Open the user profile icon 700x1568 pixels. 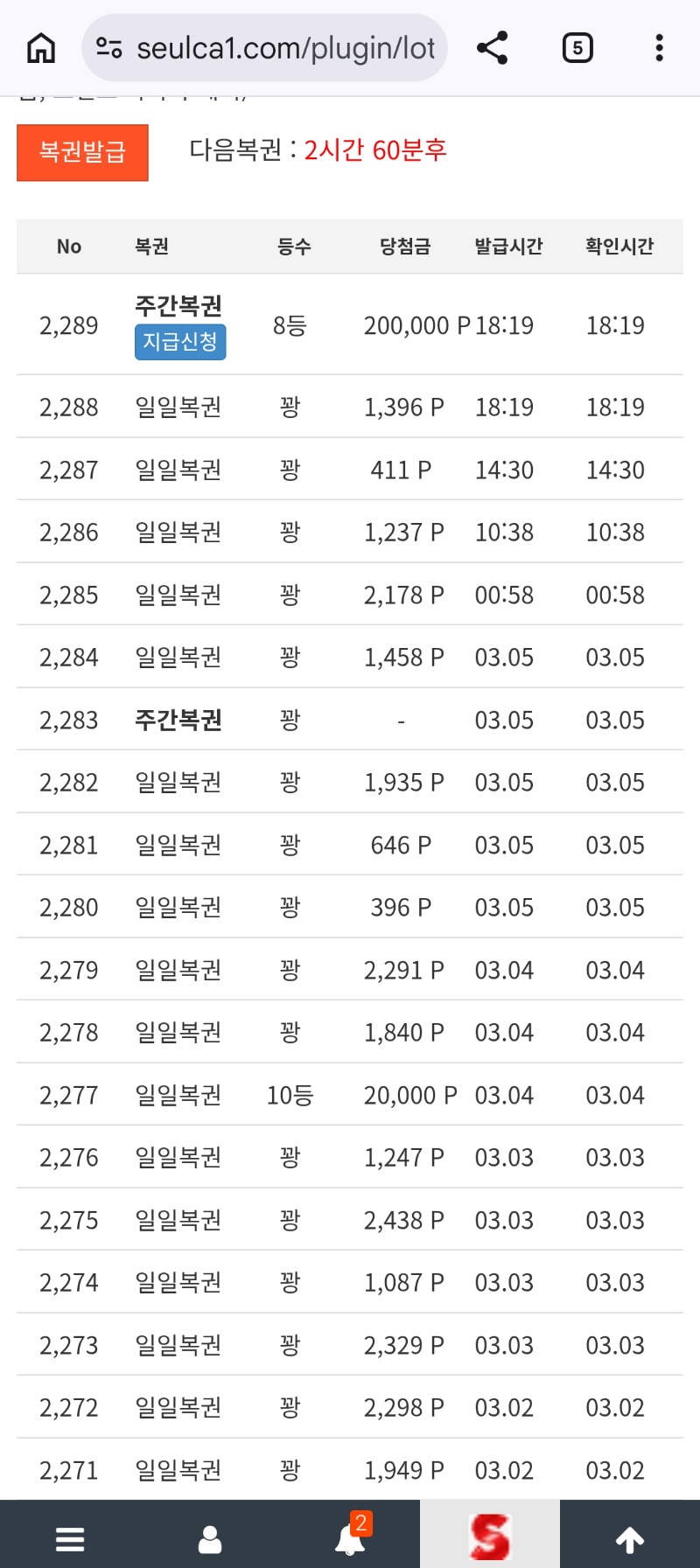click(x=210, y=1538)
